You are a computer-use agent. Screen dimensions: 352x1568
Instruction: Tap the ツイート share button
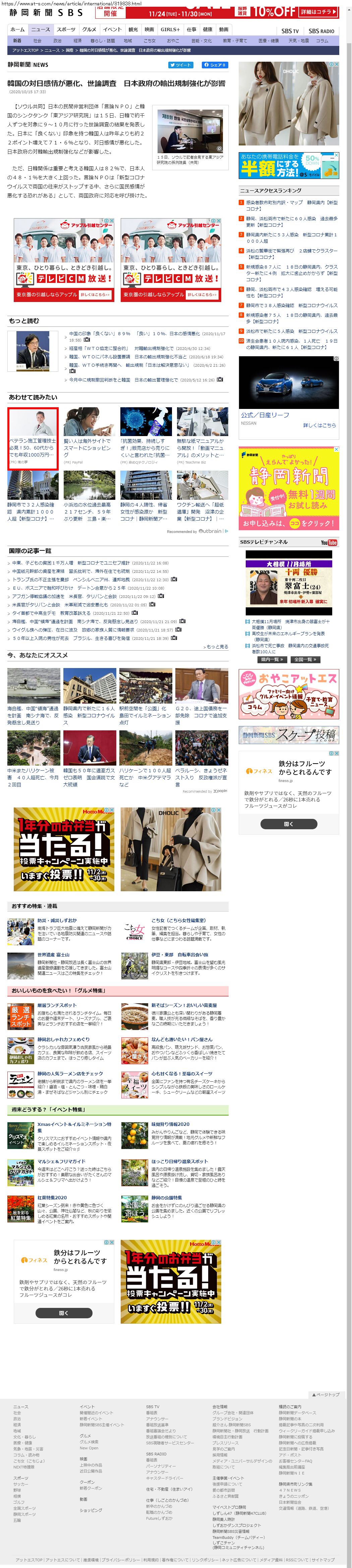[180, 64]
